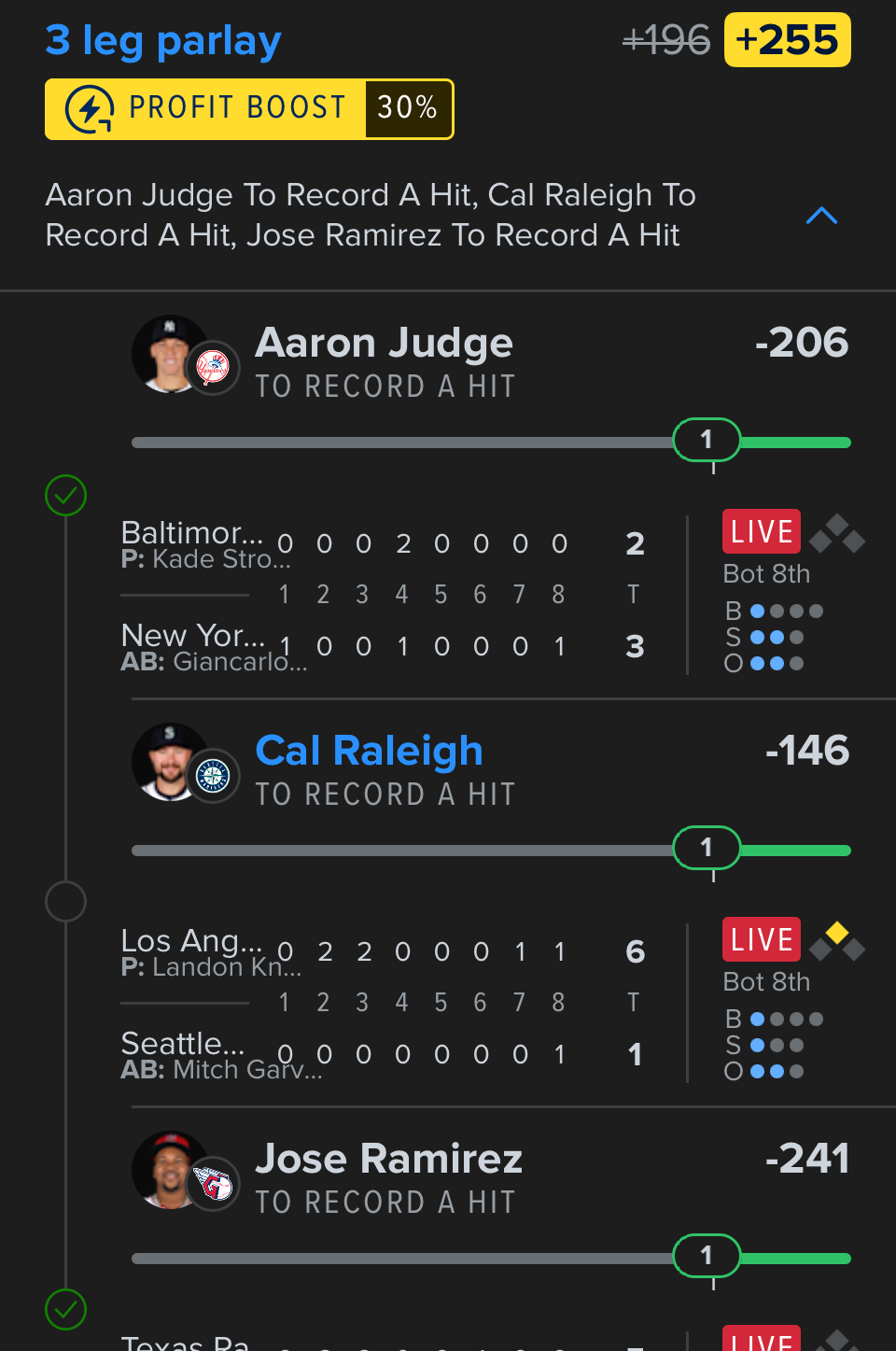Open Cal Raleigh player link
Viewport: 896px width, 1351px height.
[369, 752]
